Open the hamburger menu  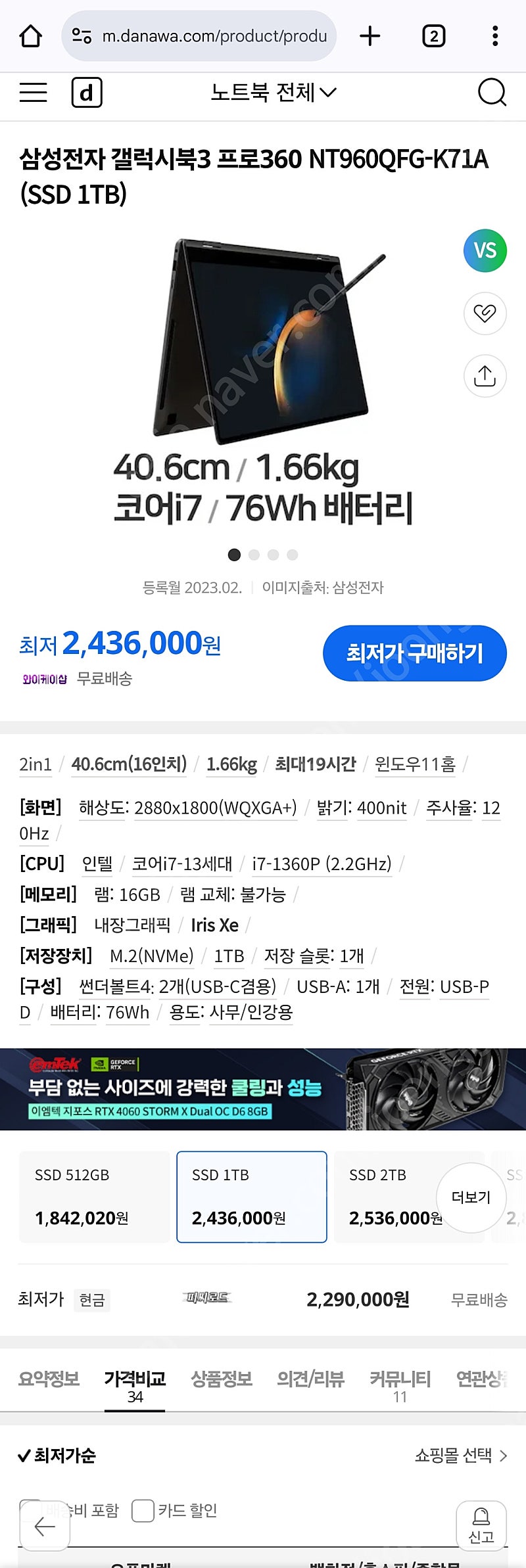tap(33, 92)
